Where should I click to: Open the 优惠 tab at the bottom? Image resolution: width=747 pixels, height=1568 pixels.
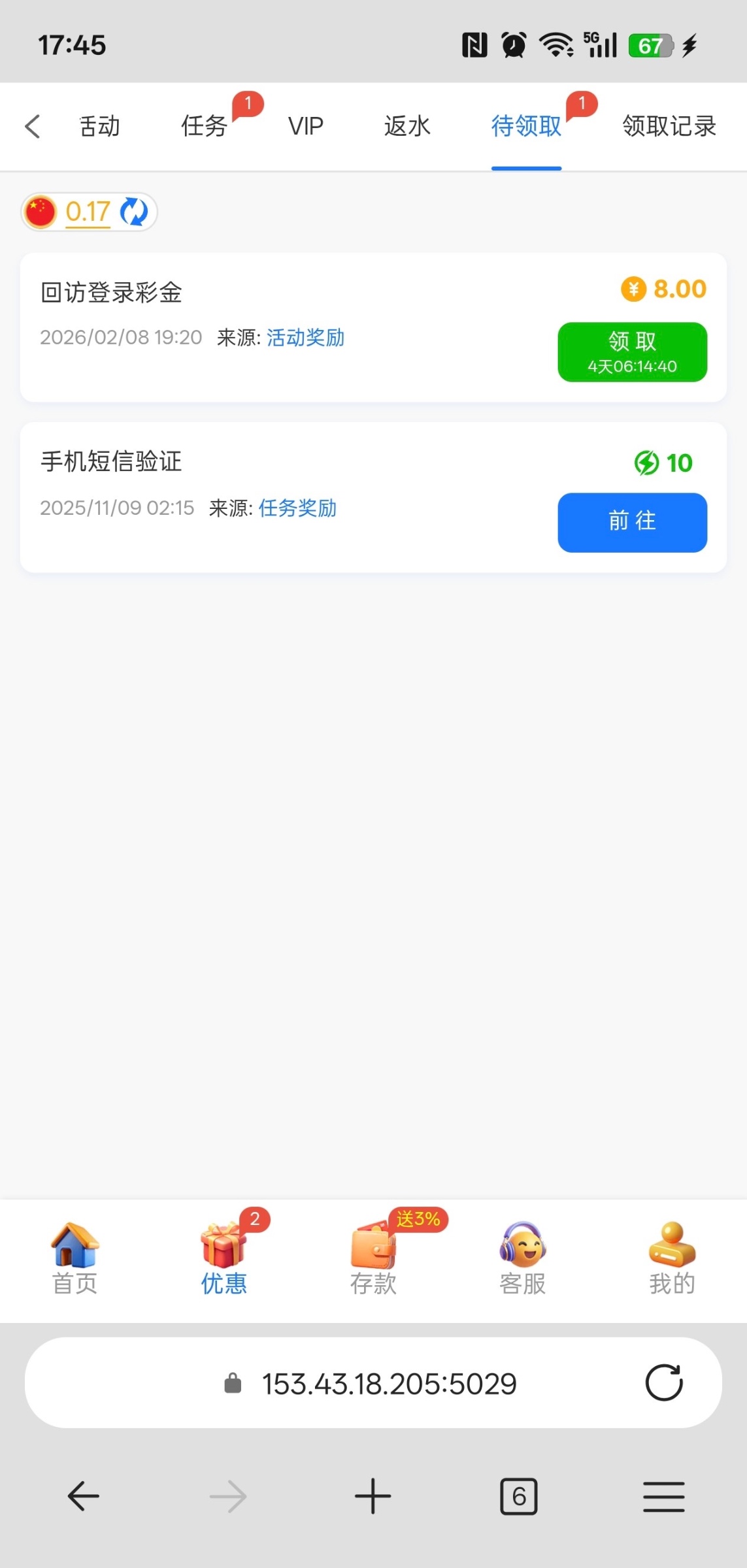[x=224, y=1259]
